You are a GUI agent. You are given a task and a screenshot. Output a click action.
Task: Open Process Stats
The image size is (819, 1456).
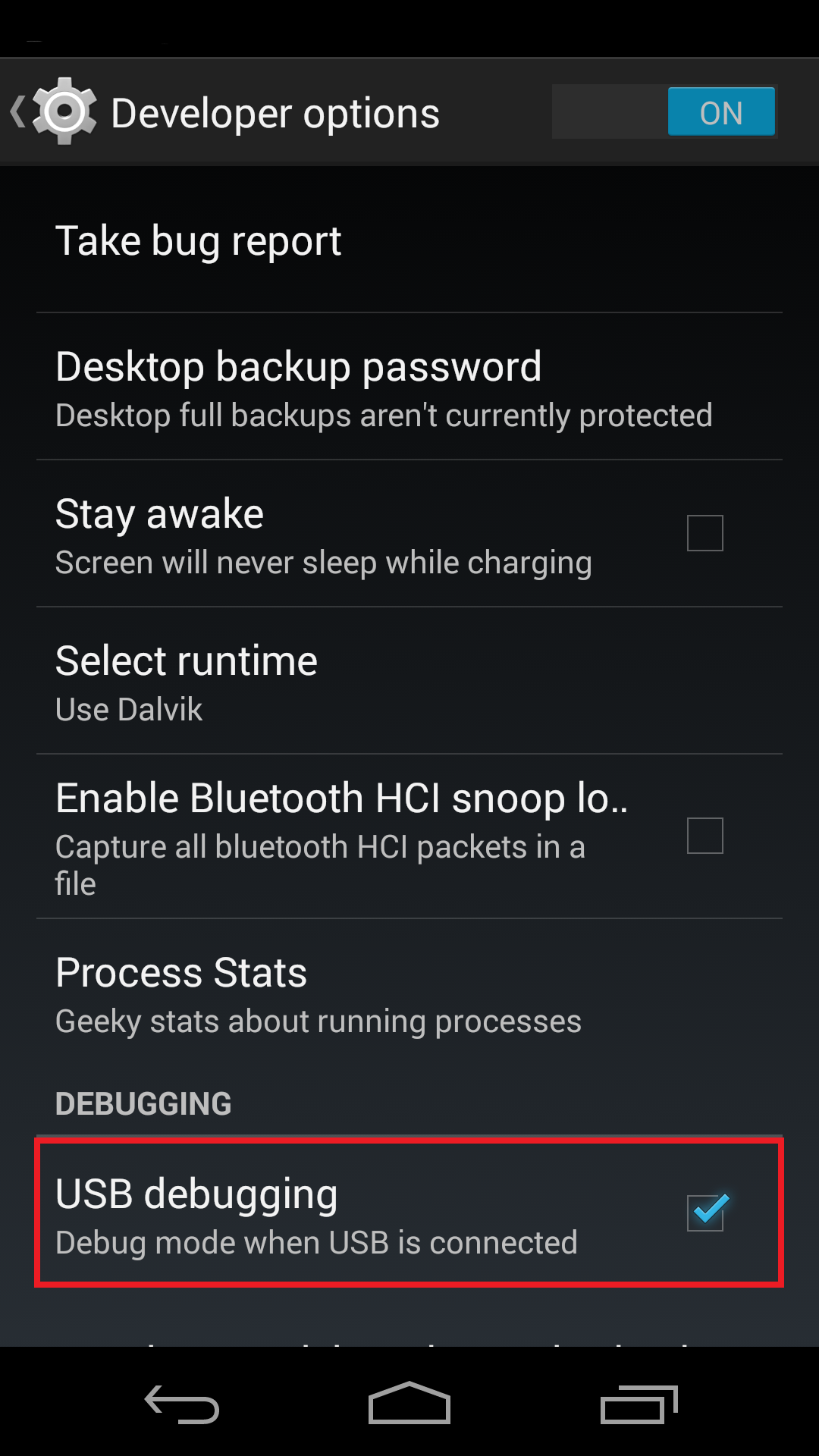(409, 993)
